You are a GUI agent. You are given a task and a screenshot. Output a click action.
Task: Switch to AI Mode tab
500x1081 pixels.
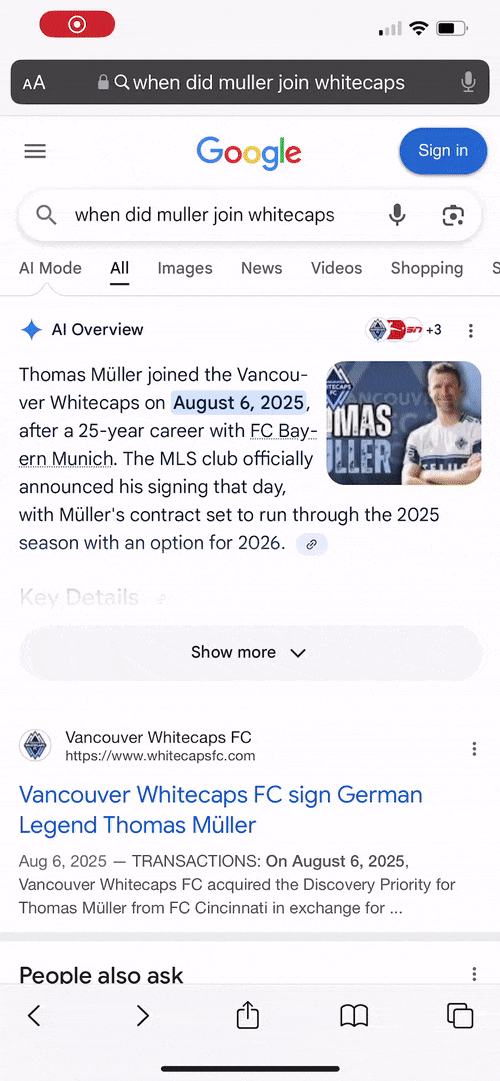pos(50,268)
